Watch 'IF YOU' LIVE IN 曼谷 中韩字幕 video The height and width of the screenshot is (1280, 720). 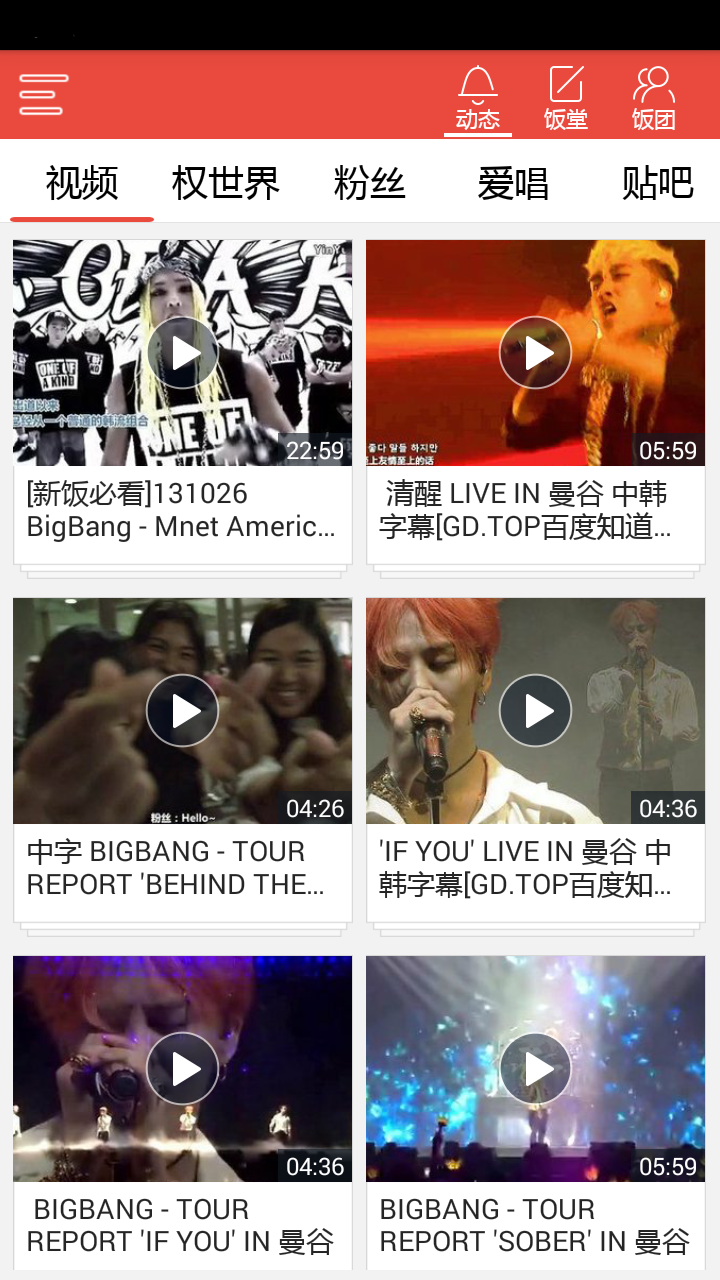pos(535,711)
